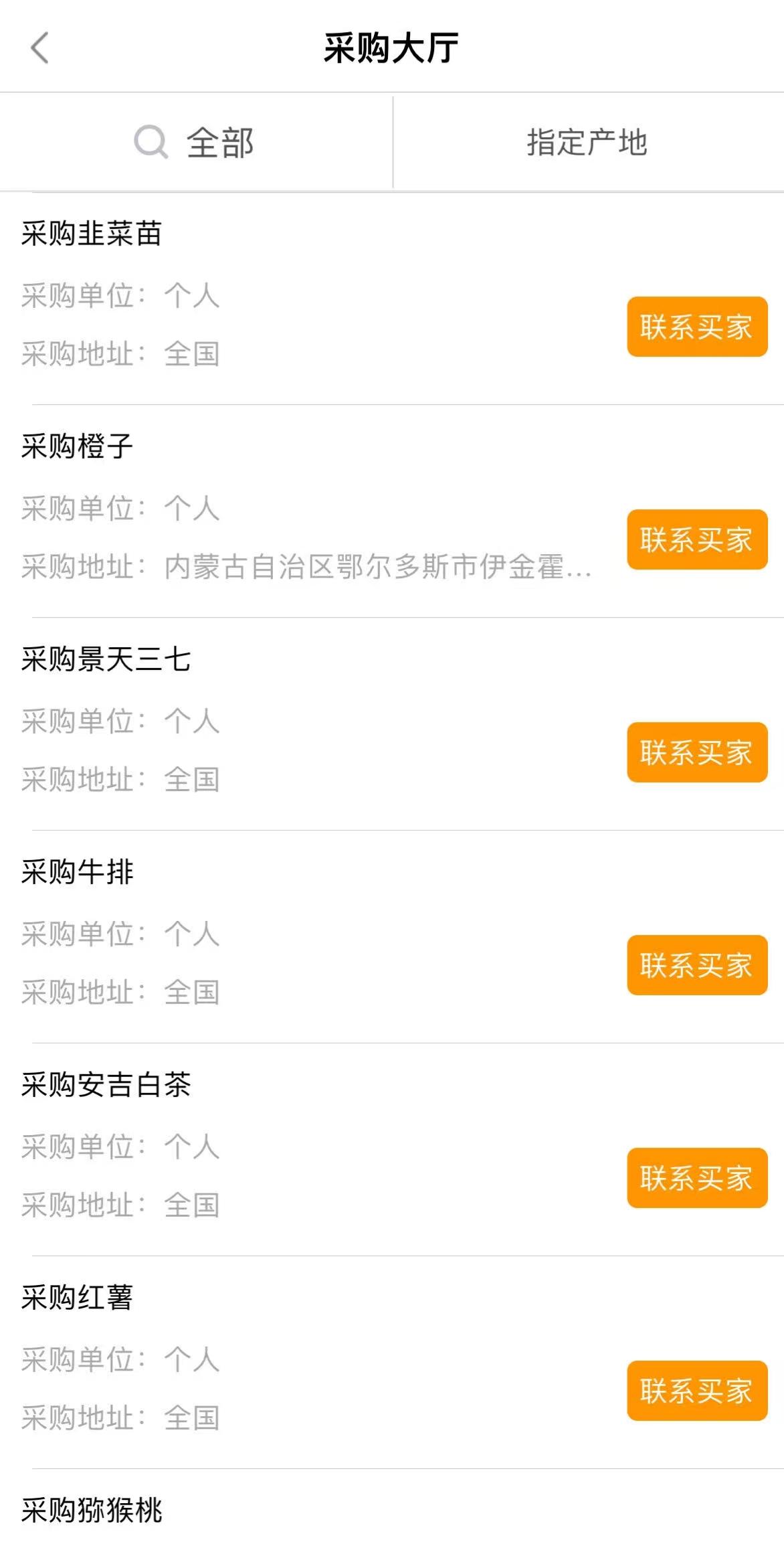Contact buyer for 采购安吉白茶
Image resolution: width=784 pixels, height=1546 pixels.
696,1178
